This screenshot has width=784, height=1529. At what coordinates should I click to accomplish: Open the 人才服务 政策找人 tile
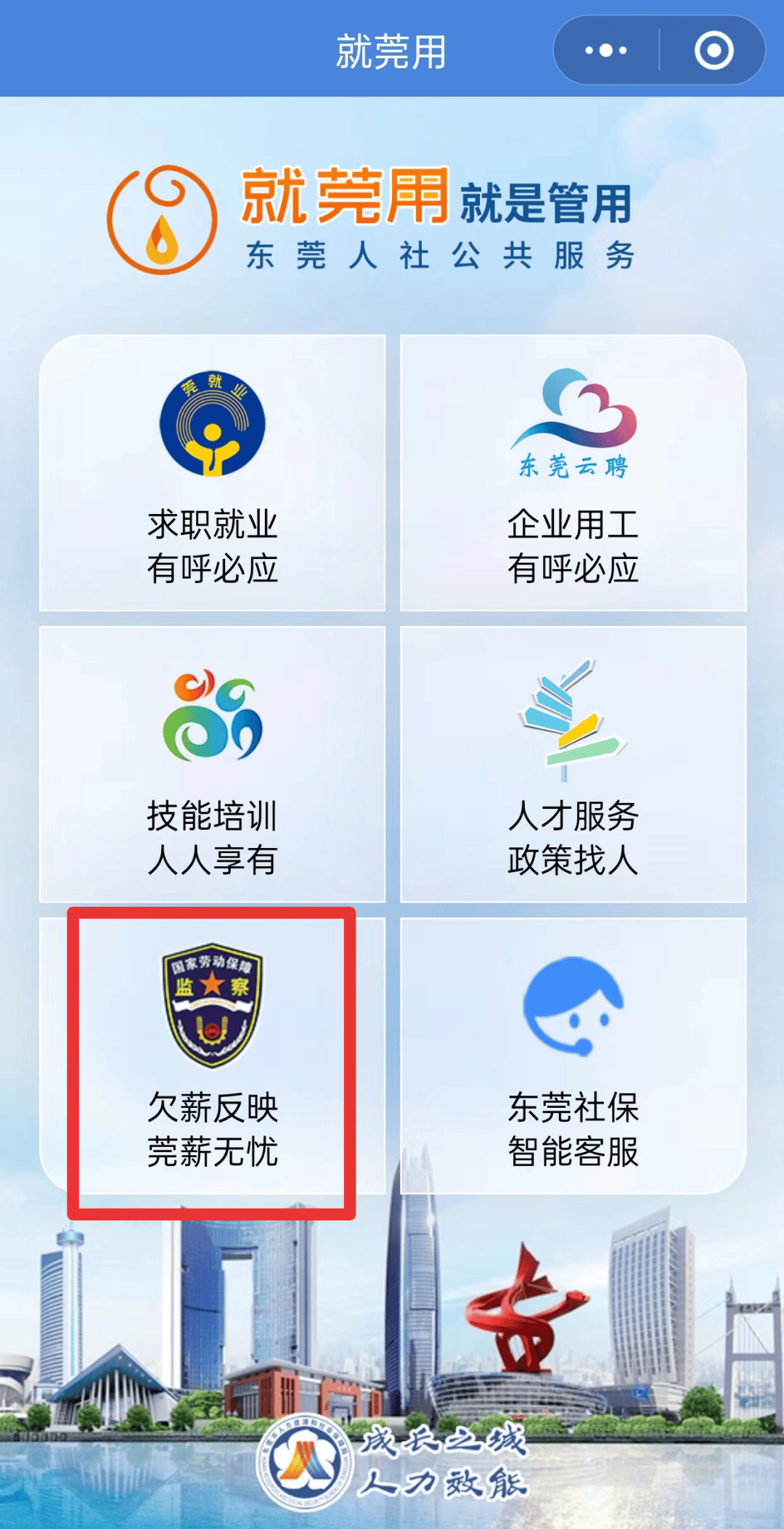[x=573, y=764]
